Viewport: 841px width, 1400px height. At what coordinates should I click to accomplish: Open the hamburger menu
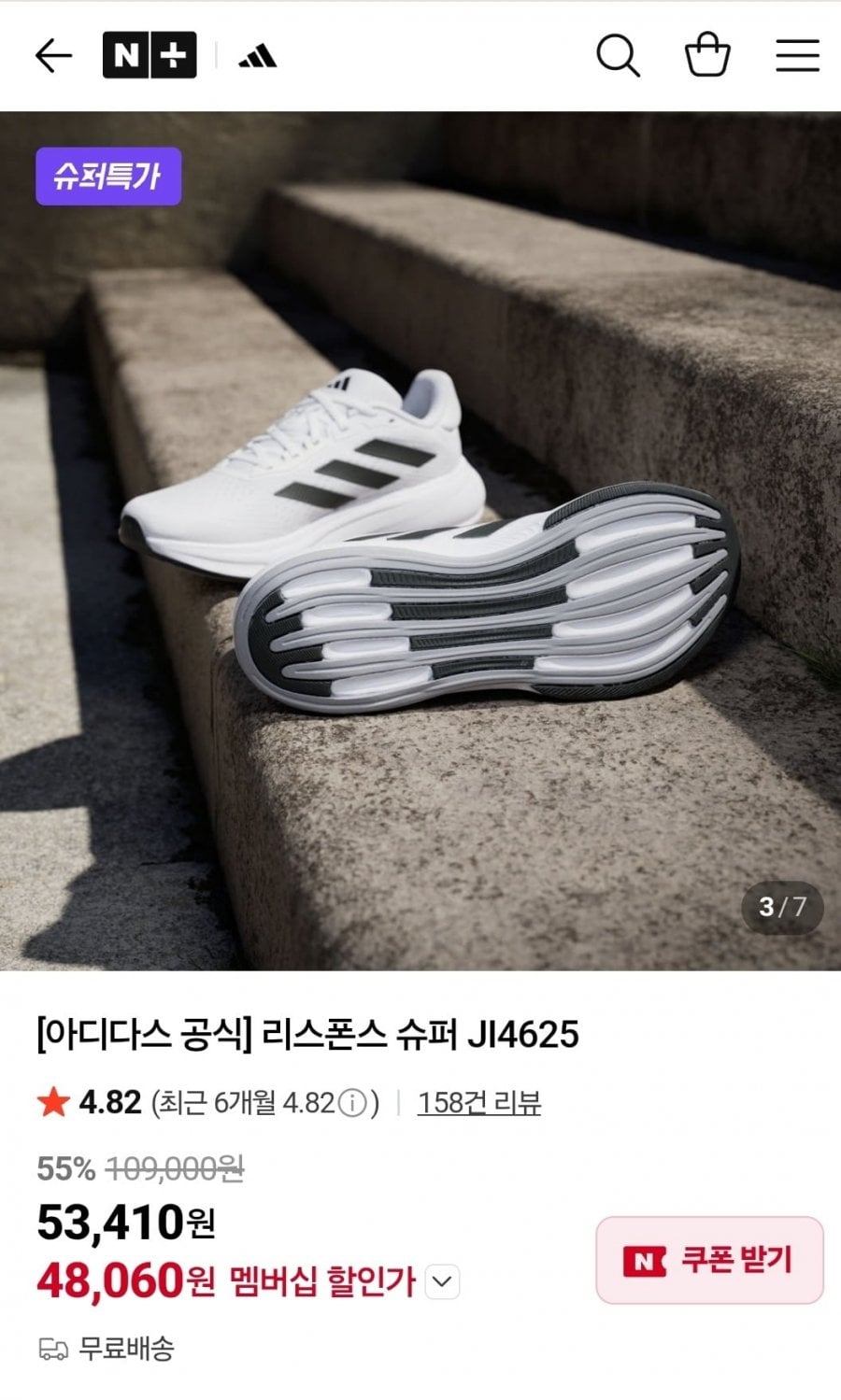(x=797, y=56)
